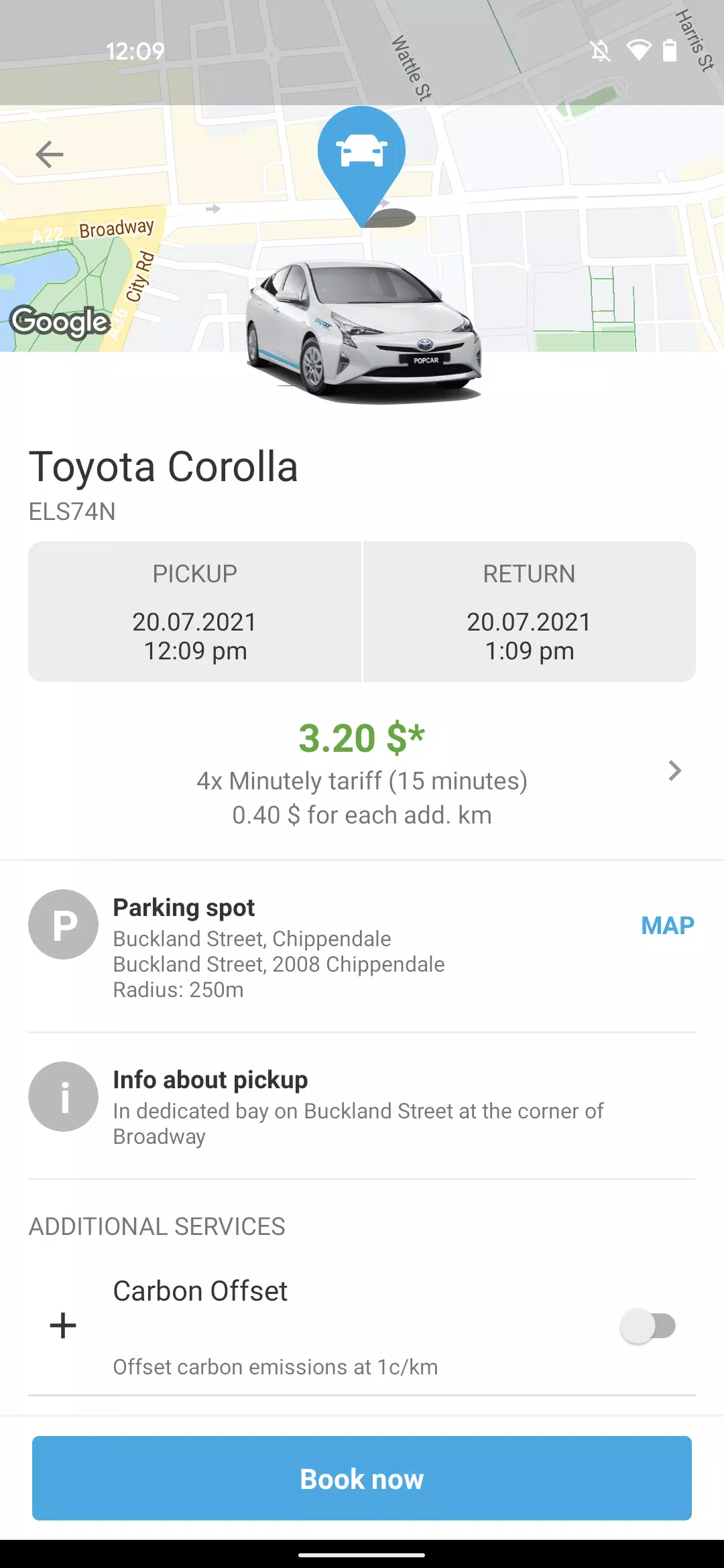Go back using the arrow icon
Viewport: 724px width, 1568px height.
point(50,155)
